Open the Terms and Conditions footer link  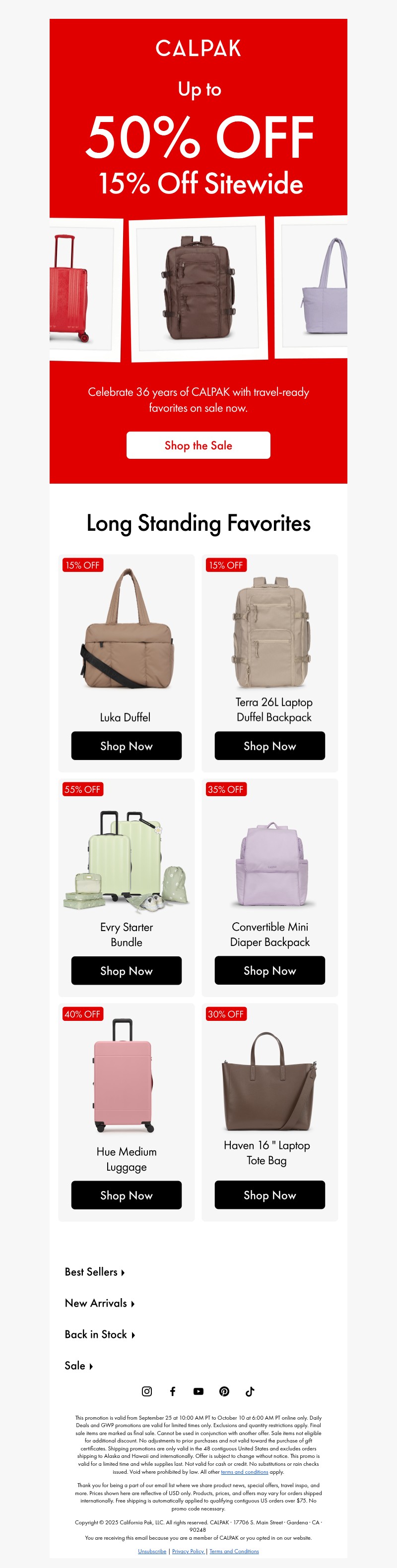(x=234, y=1551)
